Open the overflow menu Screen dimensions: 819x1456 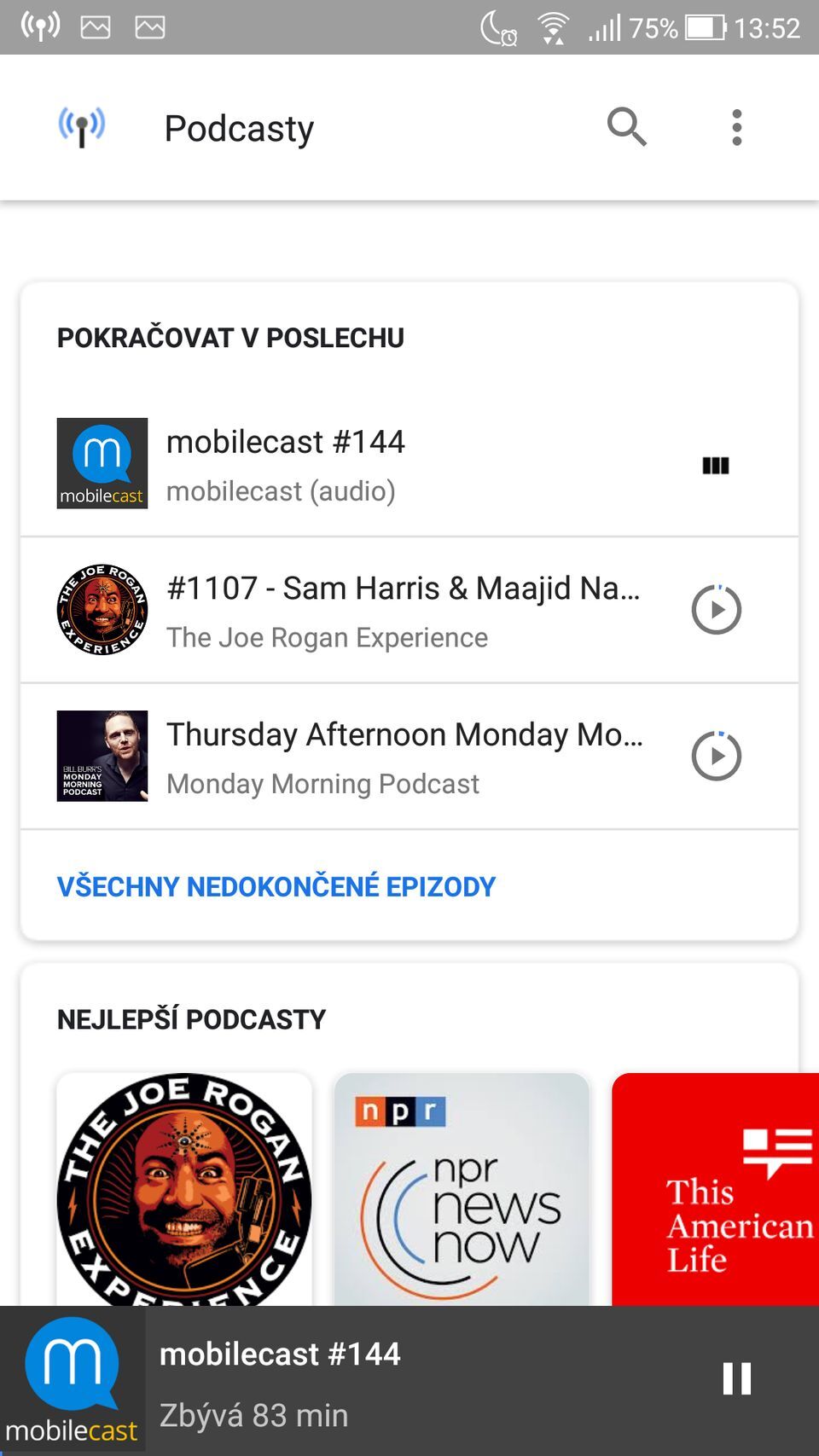click(x=737, y=127)
